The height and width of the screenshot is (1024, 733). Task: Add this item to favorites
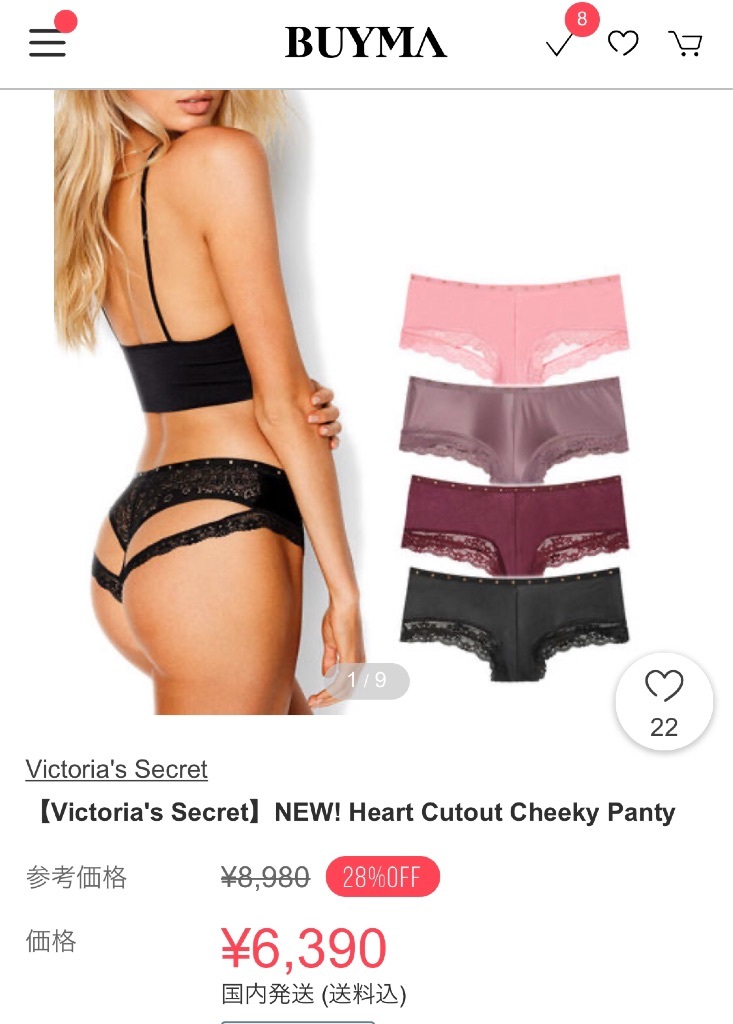coord(664,701)
